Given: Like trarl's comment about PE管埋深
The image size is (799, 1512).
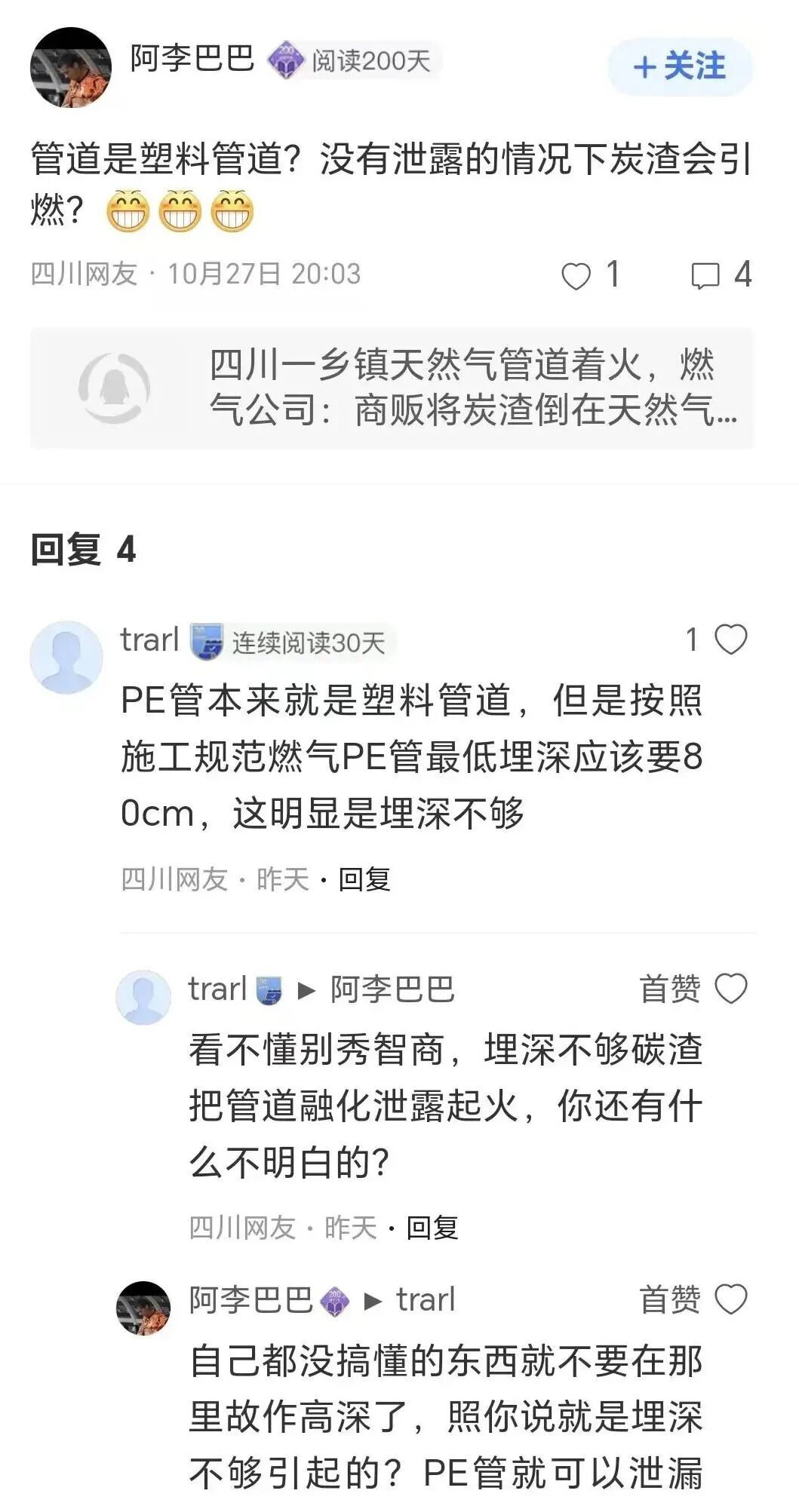Looking at the screenshot, I should click(x=730, y=640).
